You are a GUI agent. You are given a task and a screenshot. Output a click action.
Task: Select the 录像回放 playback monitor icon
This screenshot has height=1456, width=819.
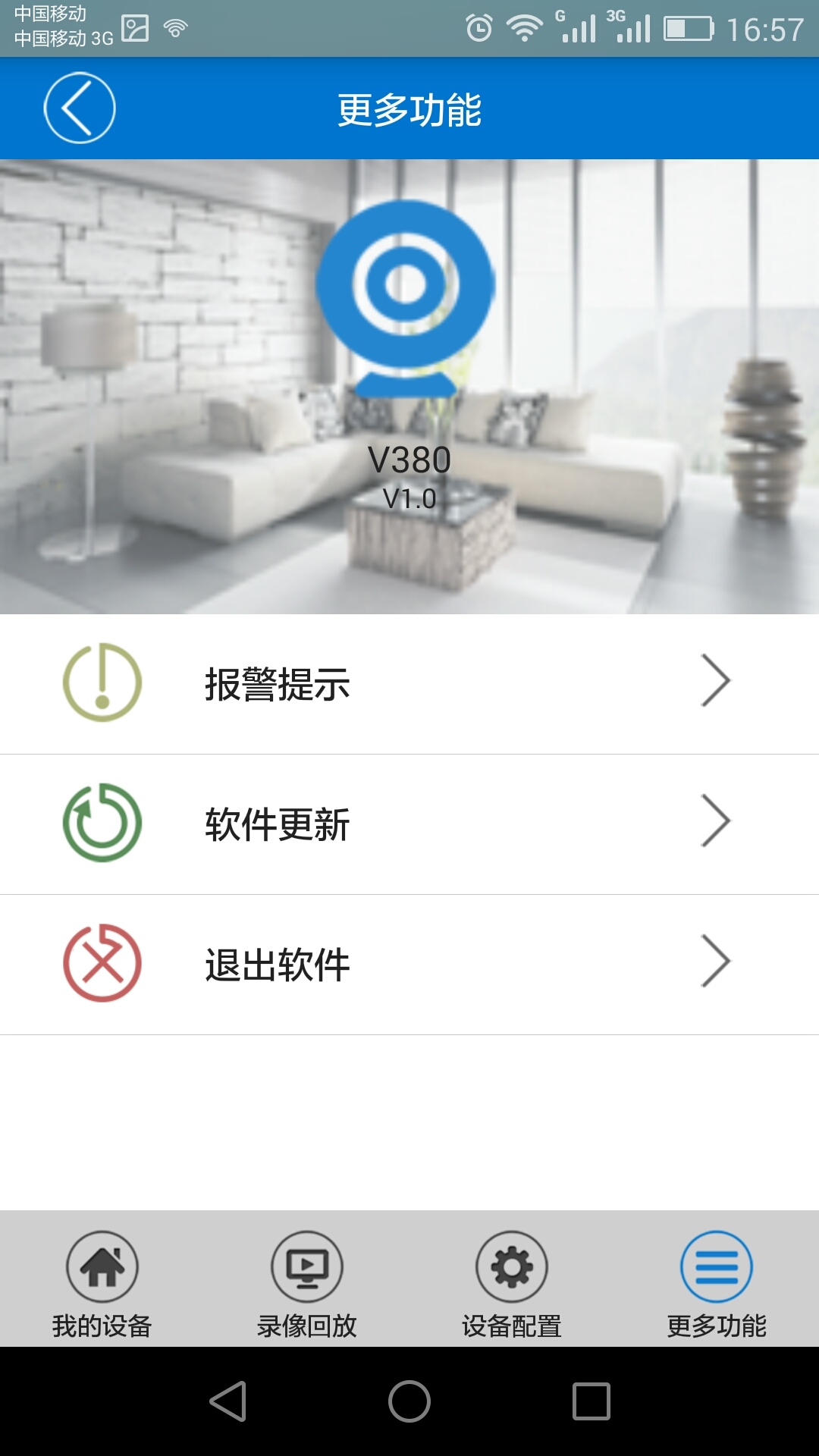pyautogui.click(x=307, y=1265)
